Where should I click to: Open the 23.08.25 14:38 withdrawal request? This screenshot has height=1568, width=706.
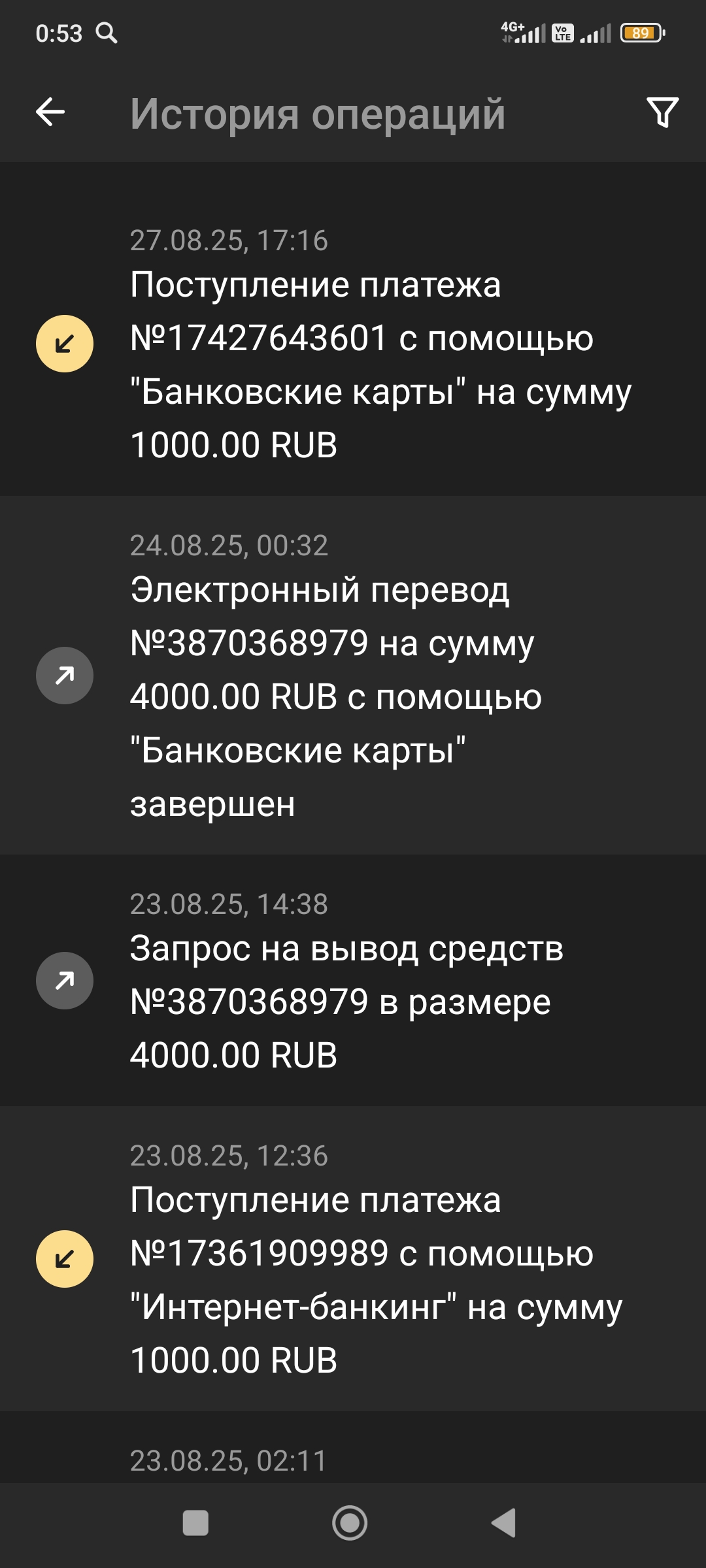point(353,980)
